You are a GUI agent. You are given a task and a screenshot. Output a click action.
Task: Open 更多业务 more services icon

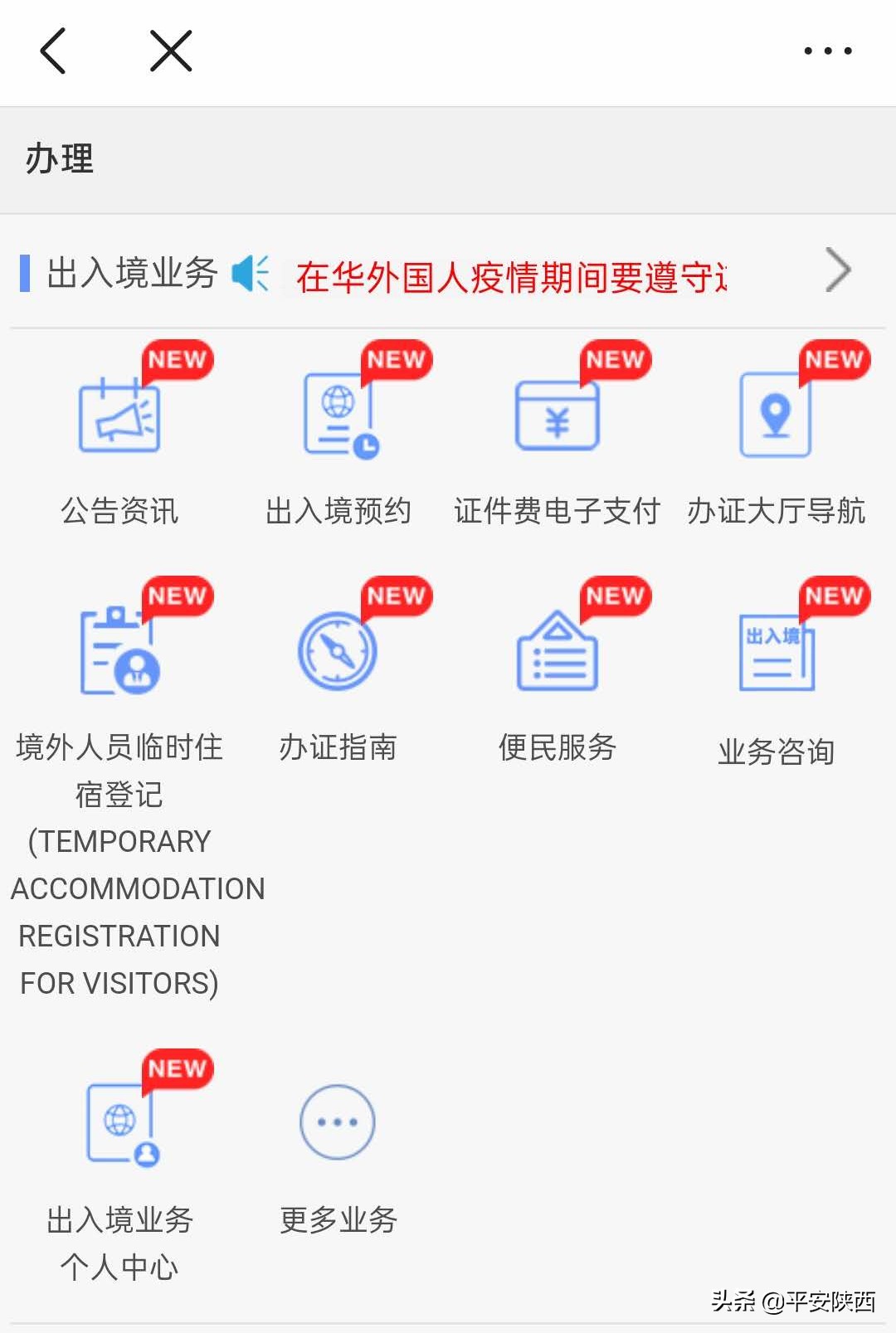click(x=335, y=1120)
